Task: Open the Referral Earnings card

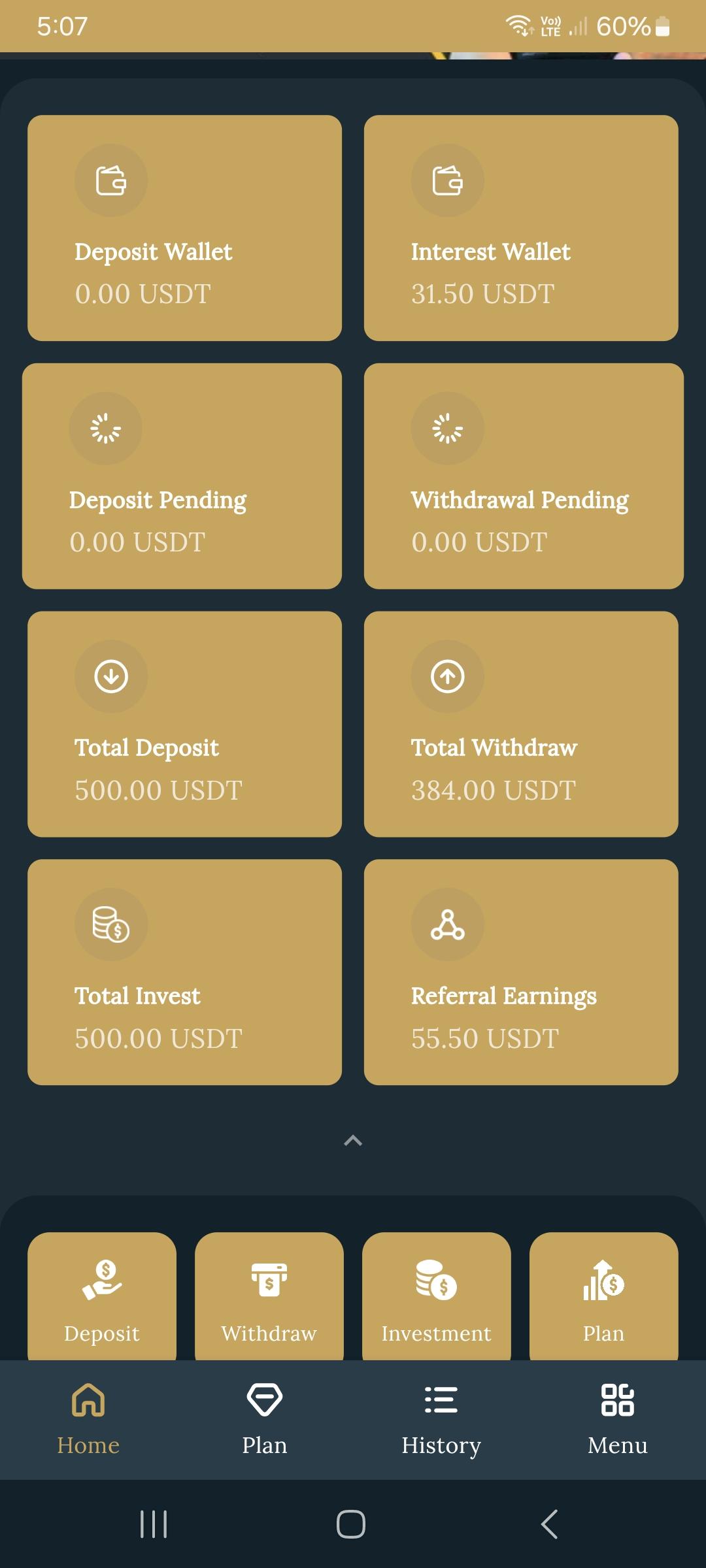Action: 520,972
